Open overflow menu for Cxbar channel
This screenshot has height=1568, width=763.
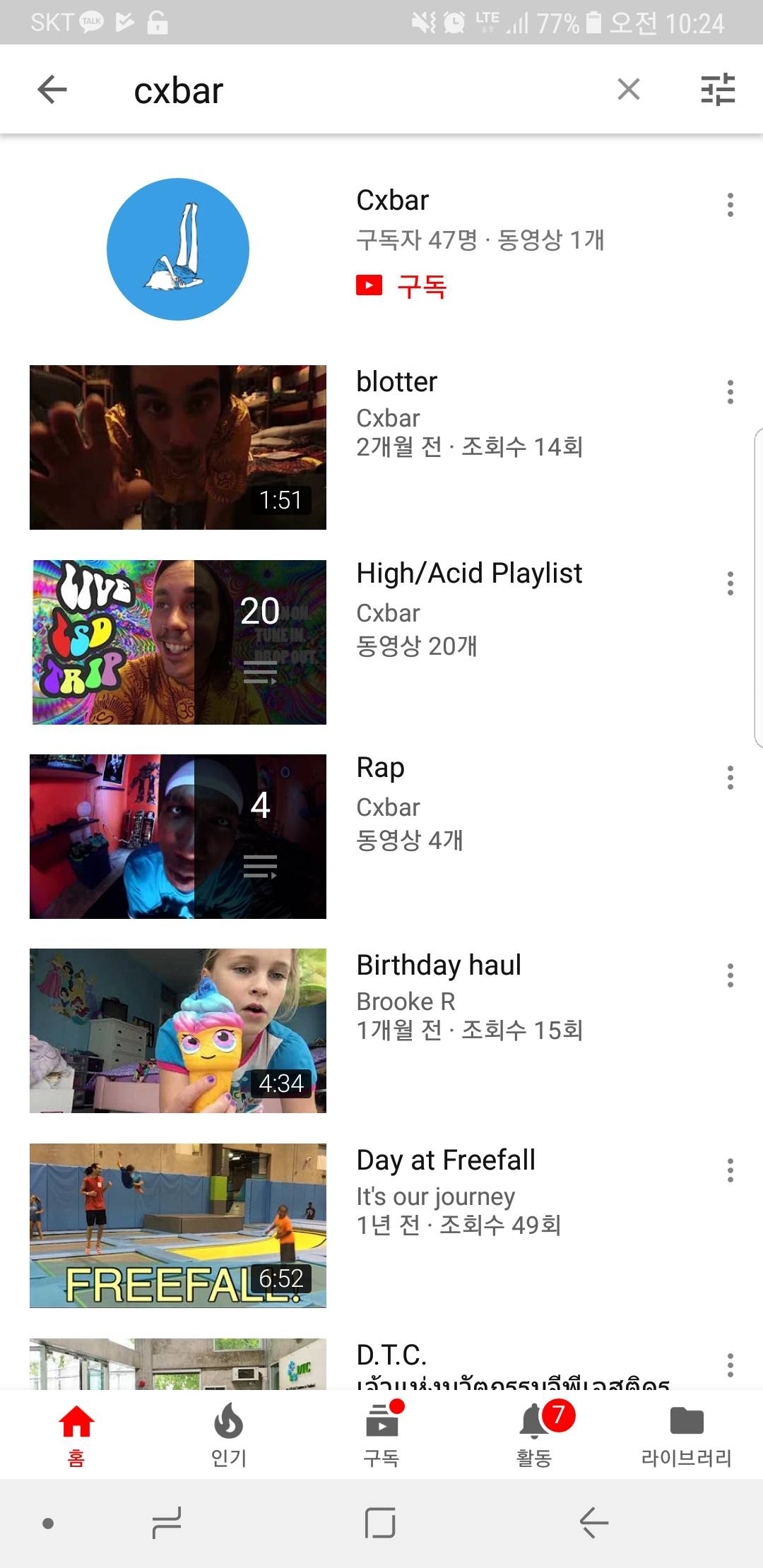tap(730, 205)
